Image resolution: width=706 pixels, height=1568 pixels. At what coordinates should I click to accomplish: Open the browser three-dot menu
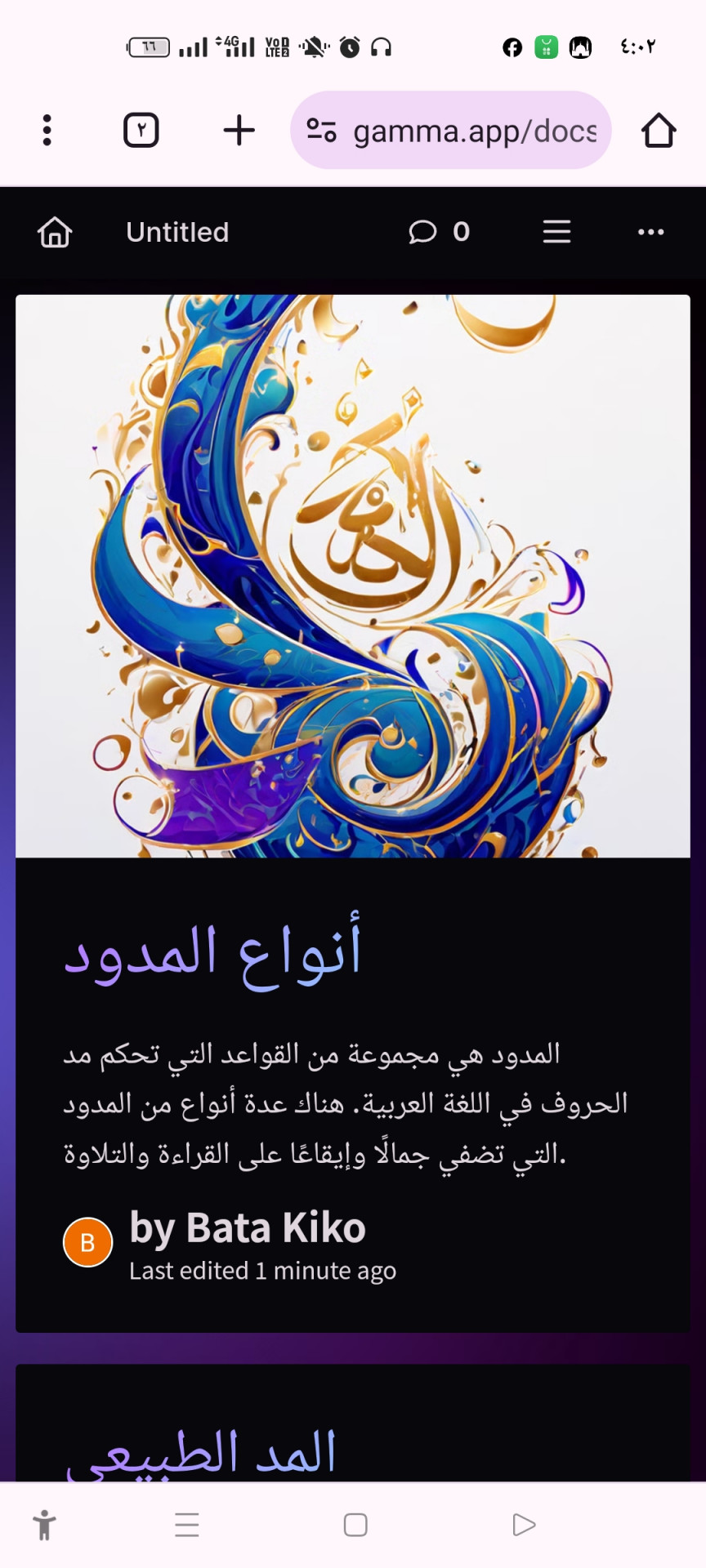pyautogui.click(x=47, y=131)
